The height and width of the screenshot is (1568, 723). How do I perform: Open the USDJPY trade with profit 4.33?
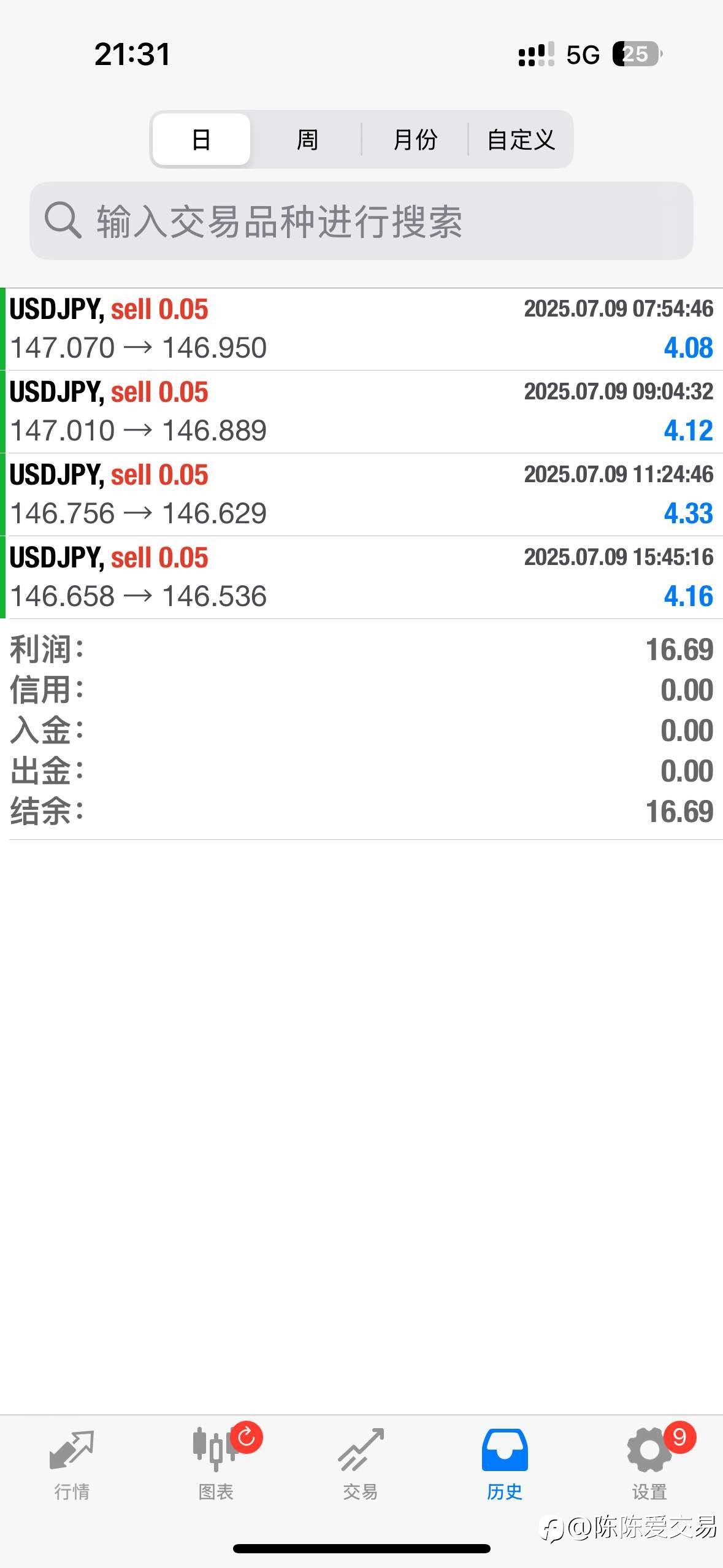coord(361,495)
